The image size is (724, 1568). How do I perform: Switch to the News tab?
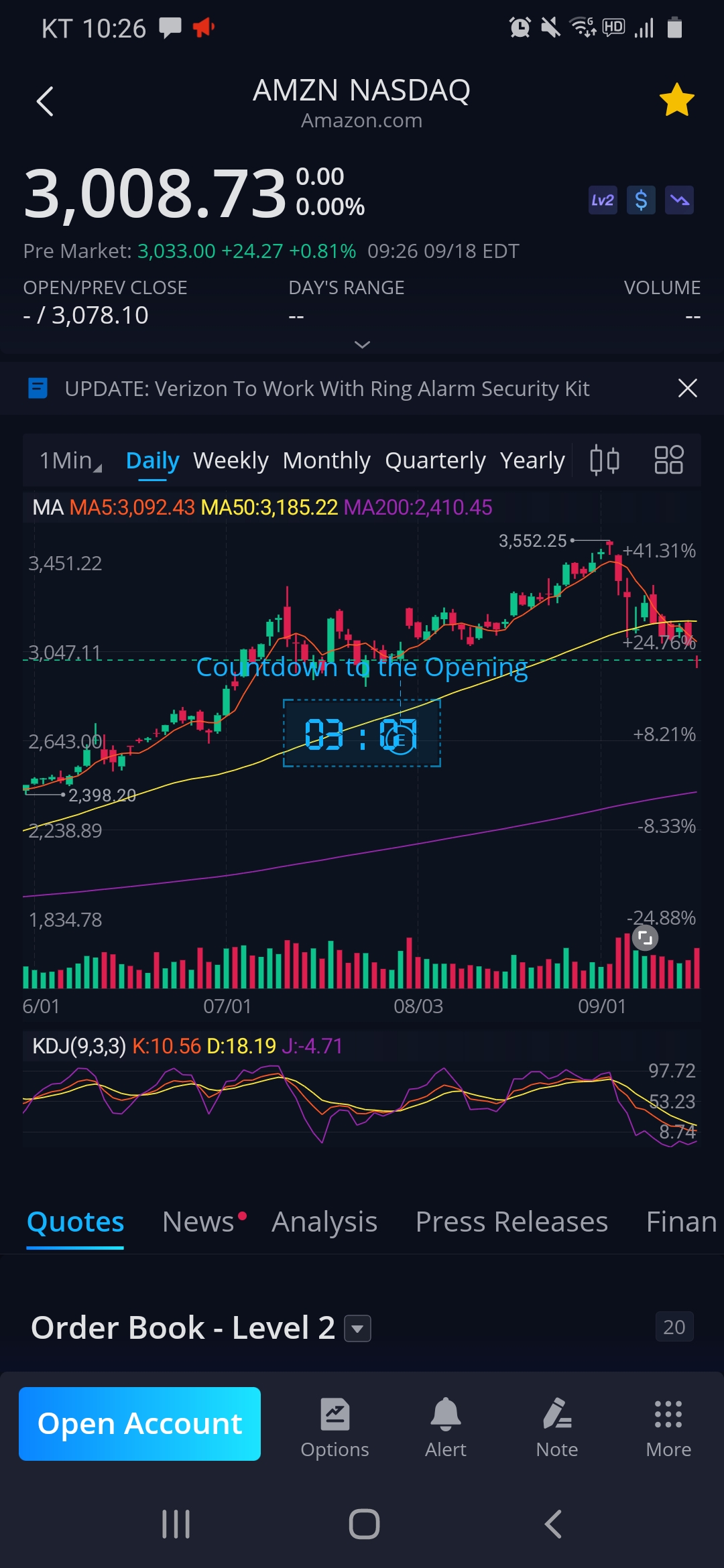pyautogui.click(x=198, y=1222)
